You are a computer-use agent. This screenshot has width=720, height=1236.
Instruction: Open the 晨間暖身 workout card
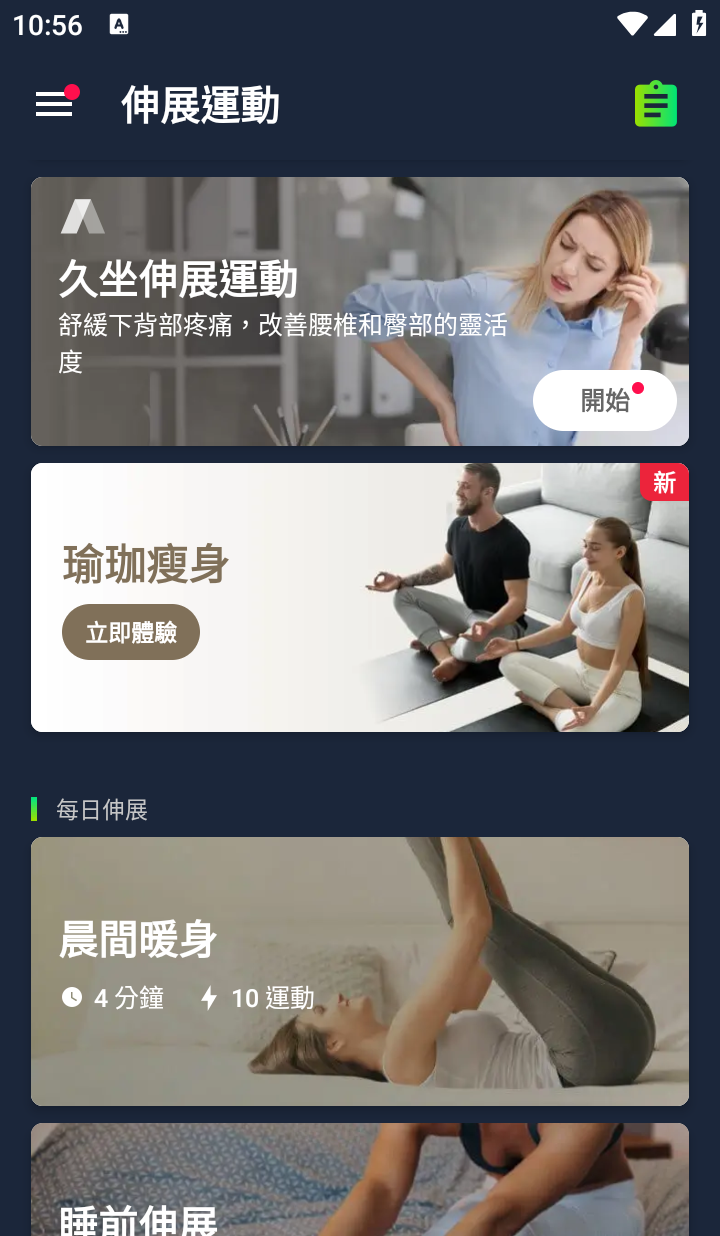(x=360, y=971)
